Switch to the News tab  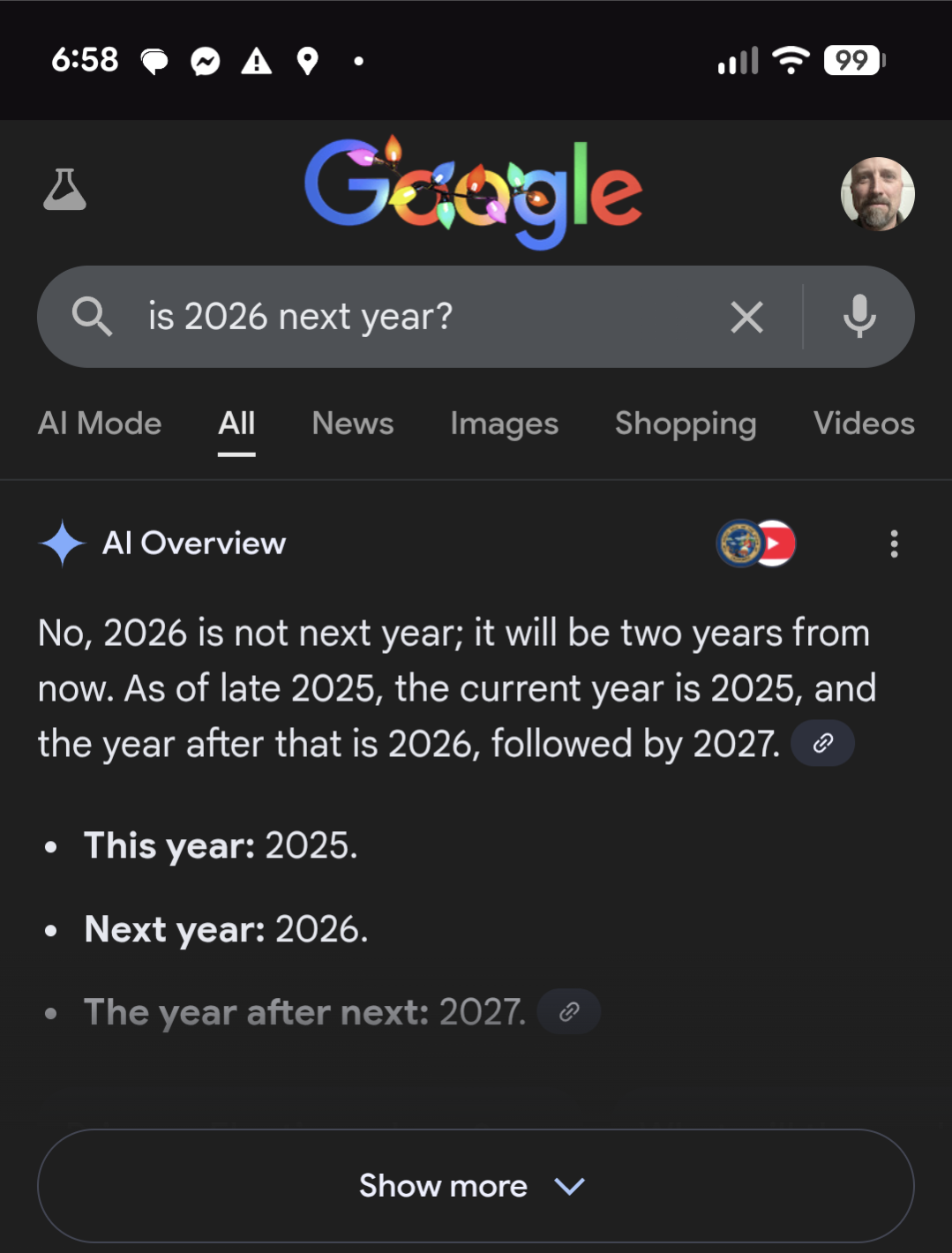(x=353, y=424)
